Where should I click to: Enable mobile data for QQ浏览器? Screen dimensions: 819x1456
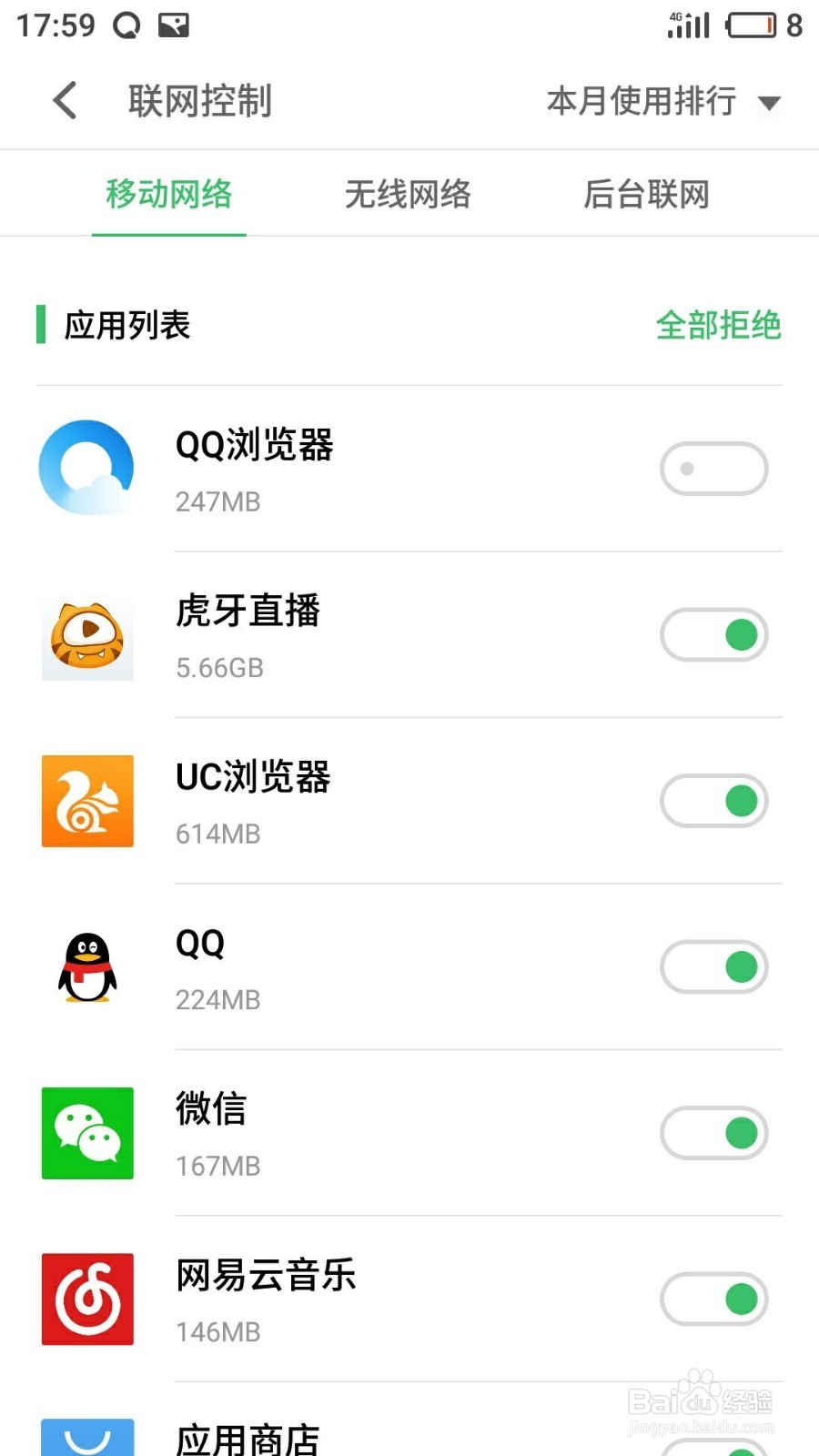click(713, 469)
